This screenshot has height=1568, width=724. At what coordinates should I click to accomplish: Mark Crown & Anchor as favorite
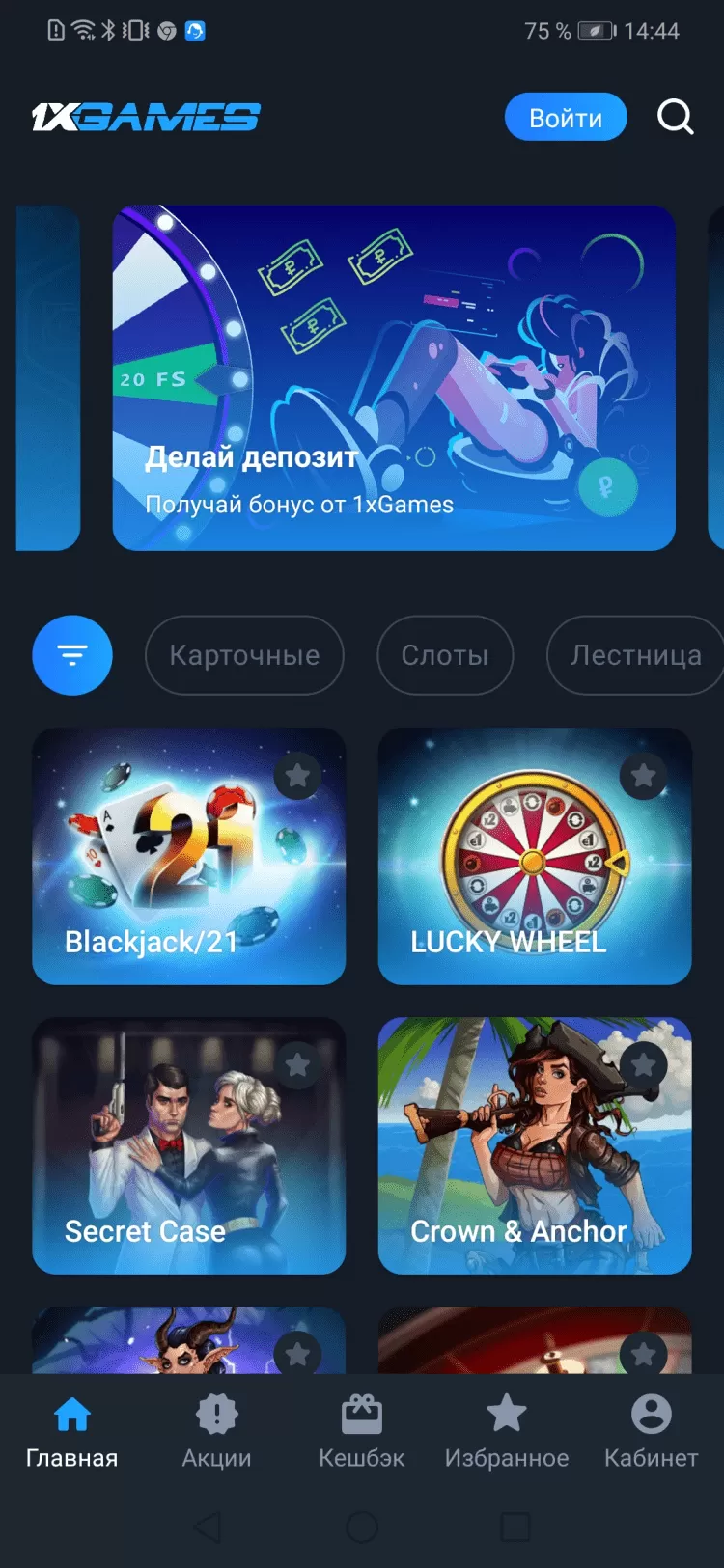(x=643, y=1064)
